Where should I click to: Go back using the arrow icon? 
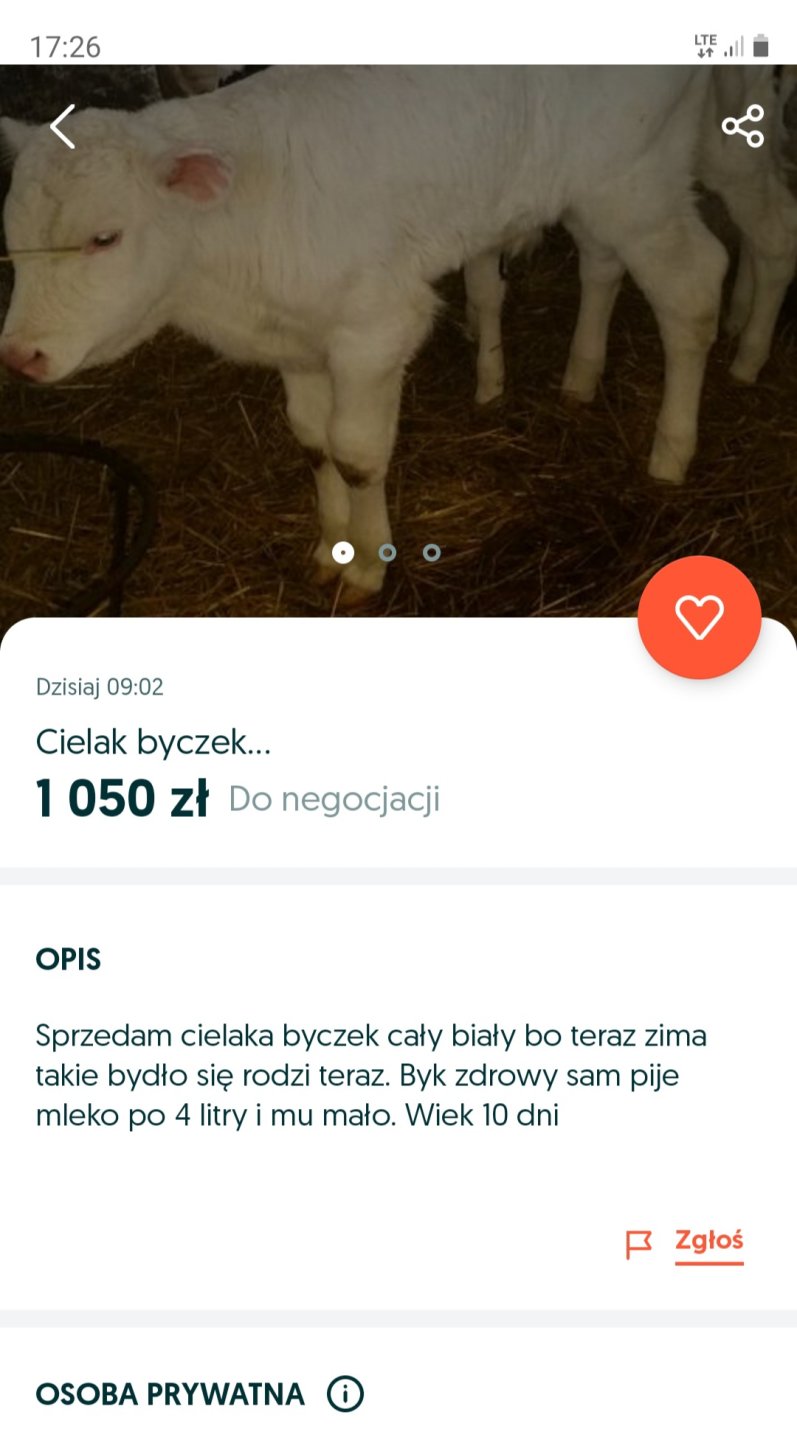pos(63,127)
